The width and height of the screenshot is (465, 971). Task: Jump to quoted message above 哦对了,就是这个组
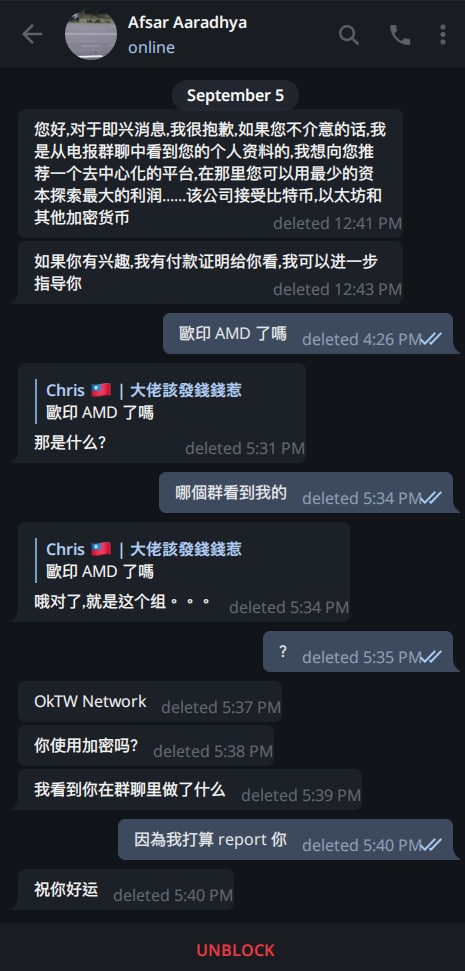[x=144, y=560]
